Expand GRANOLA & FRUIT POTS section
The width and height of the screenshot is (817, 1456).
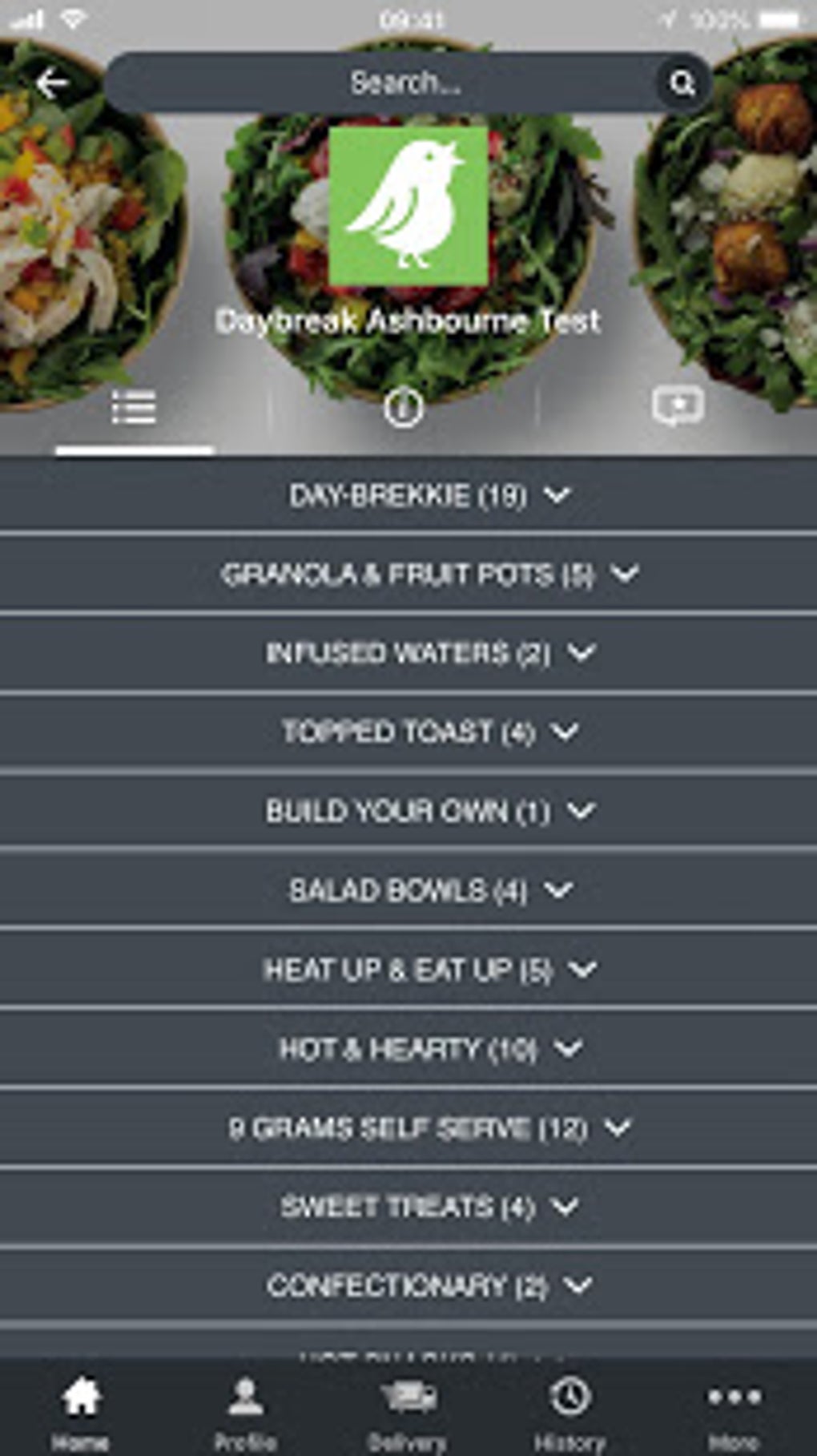(408, 575)
